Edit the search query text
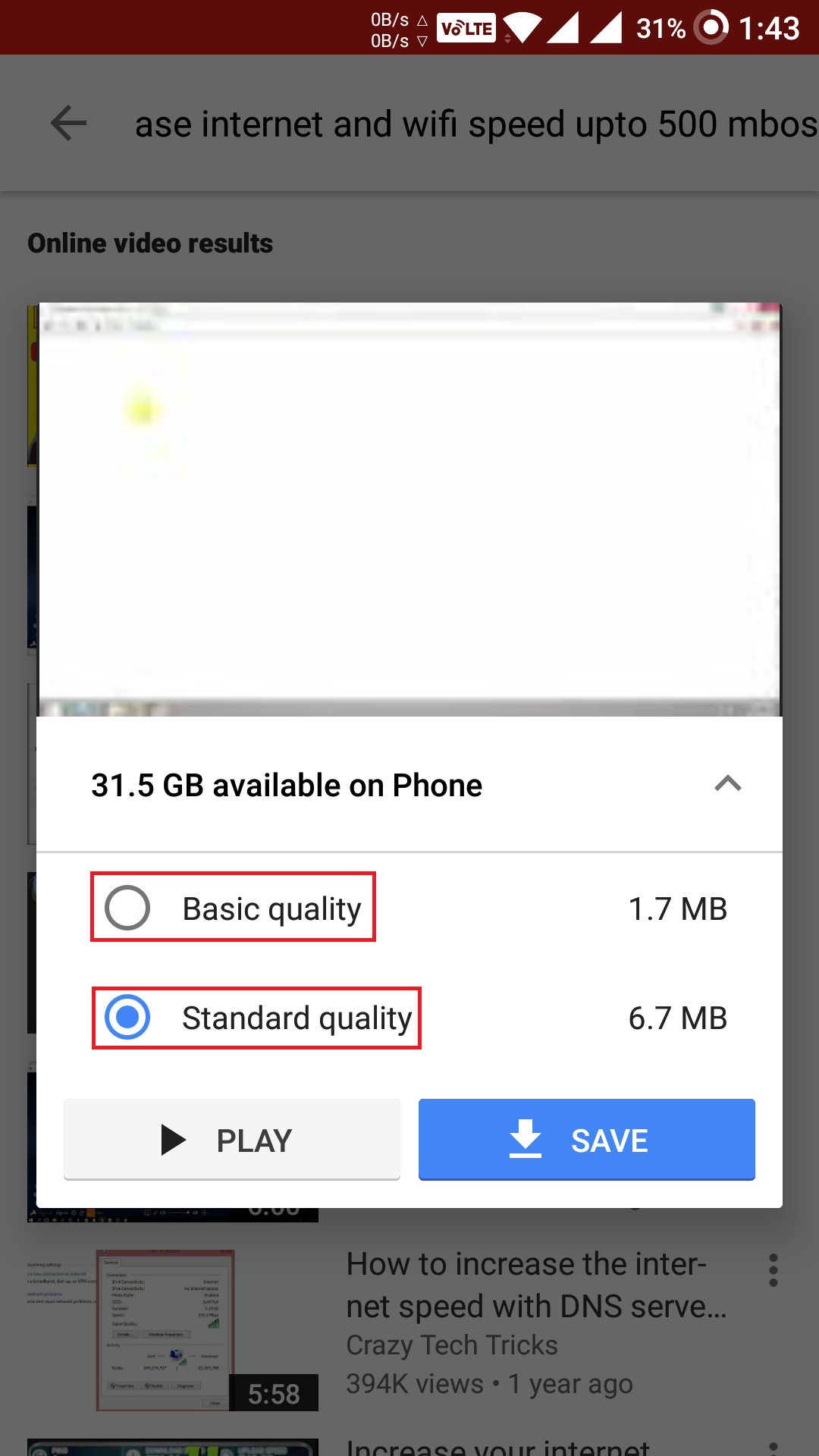Image resolution: width=819 pixels, height=1456 pixels. coord(476,124)
